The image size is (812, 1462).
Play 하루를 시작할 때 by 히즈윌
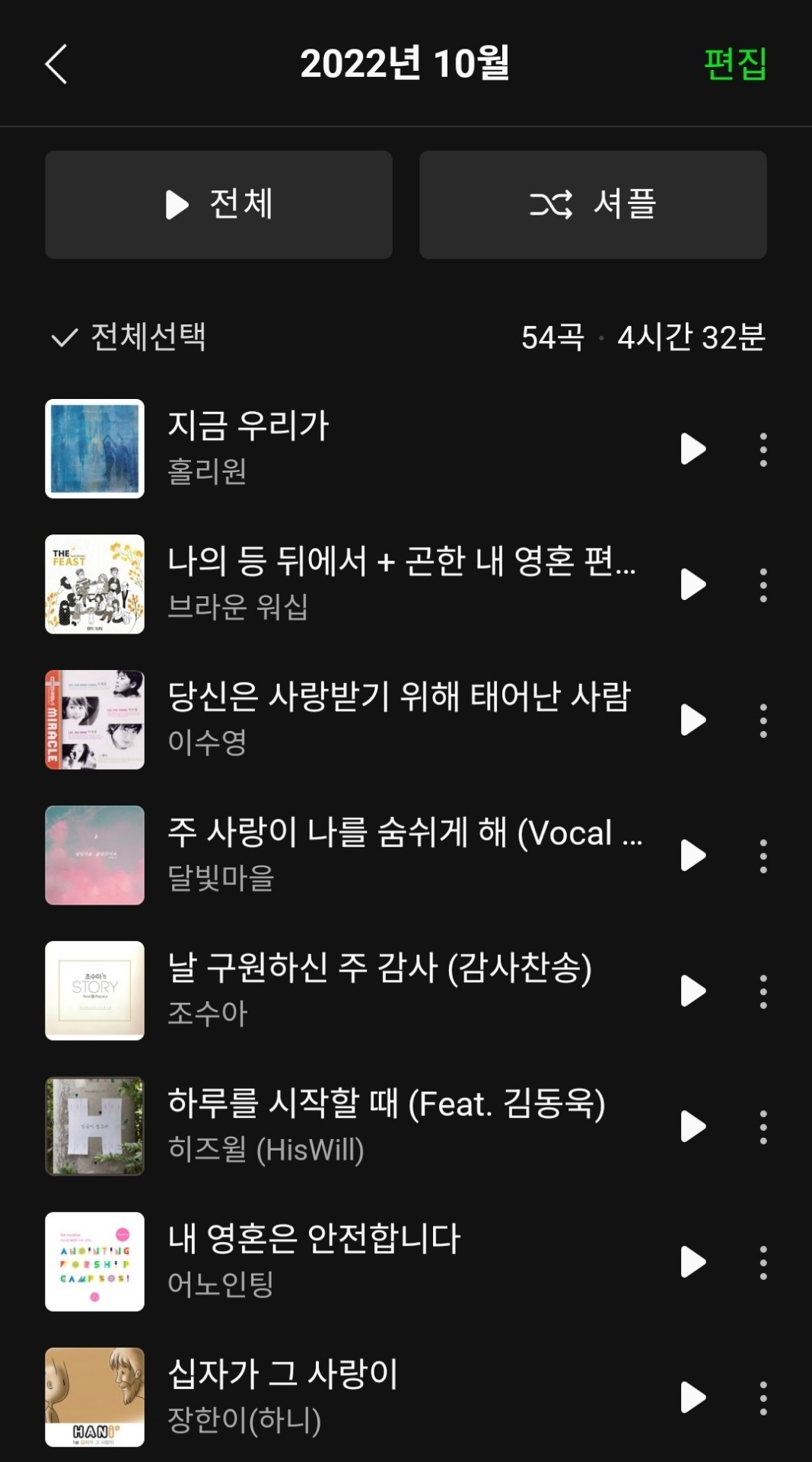pyautogui.click(x=692, y=1127)
